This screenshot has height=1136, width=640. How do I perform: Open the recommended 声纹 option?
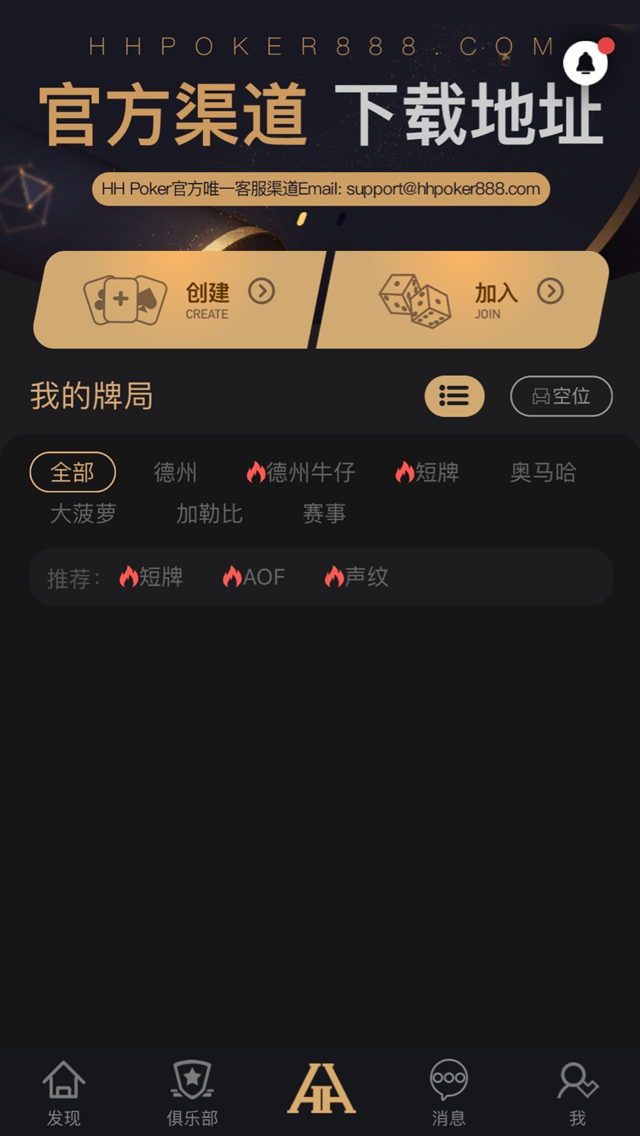[357, 577]
